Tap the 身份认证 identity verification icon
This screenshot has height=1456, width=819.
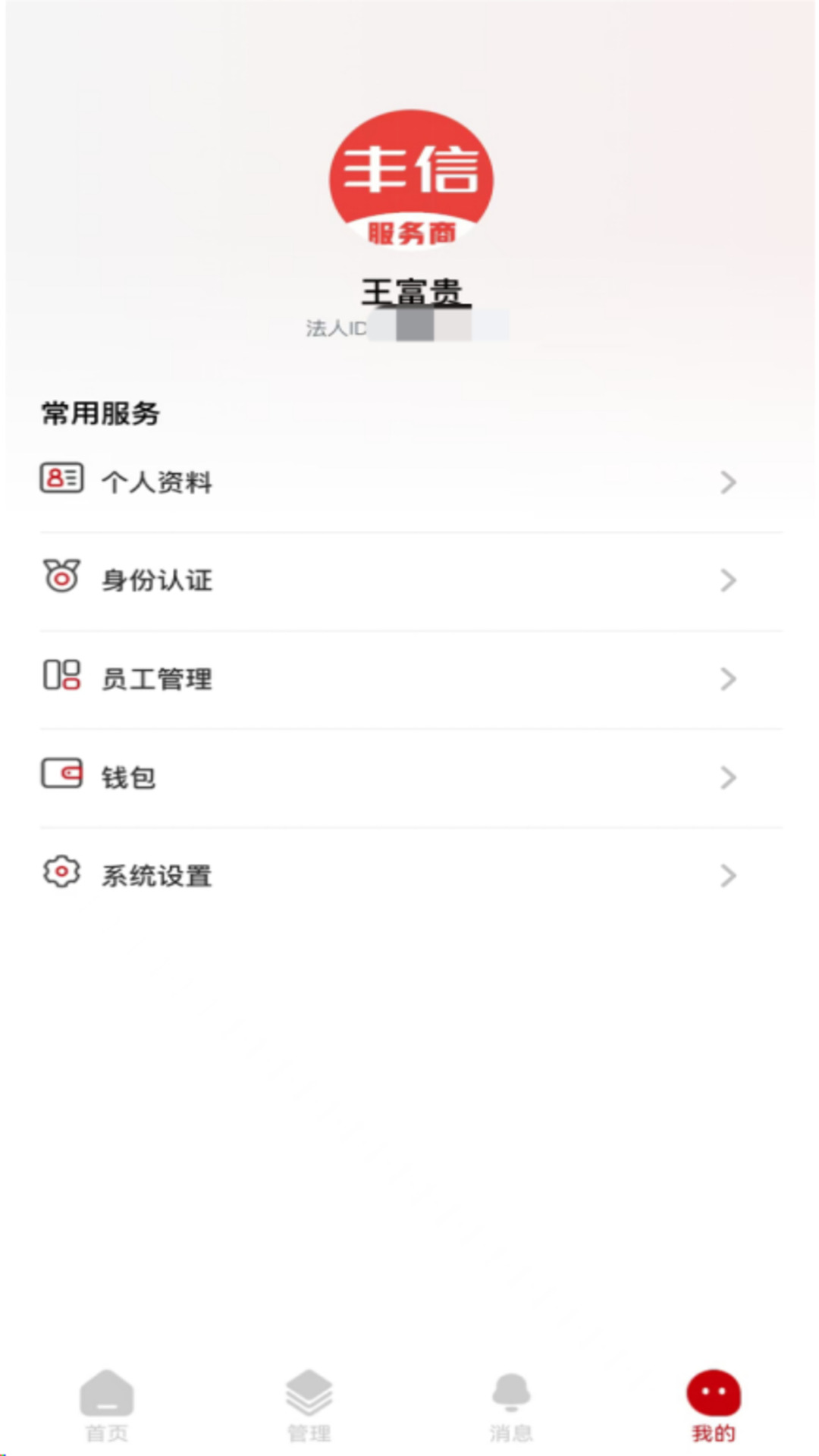click(61, 579)
